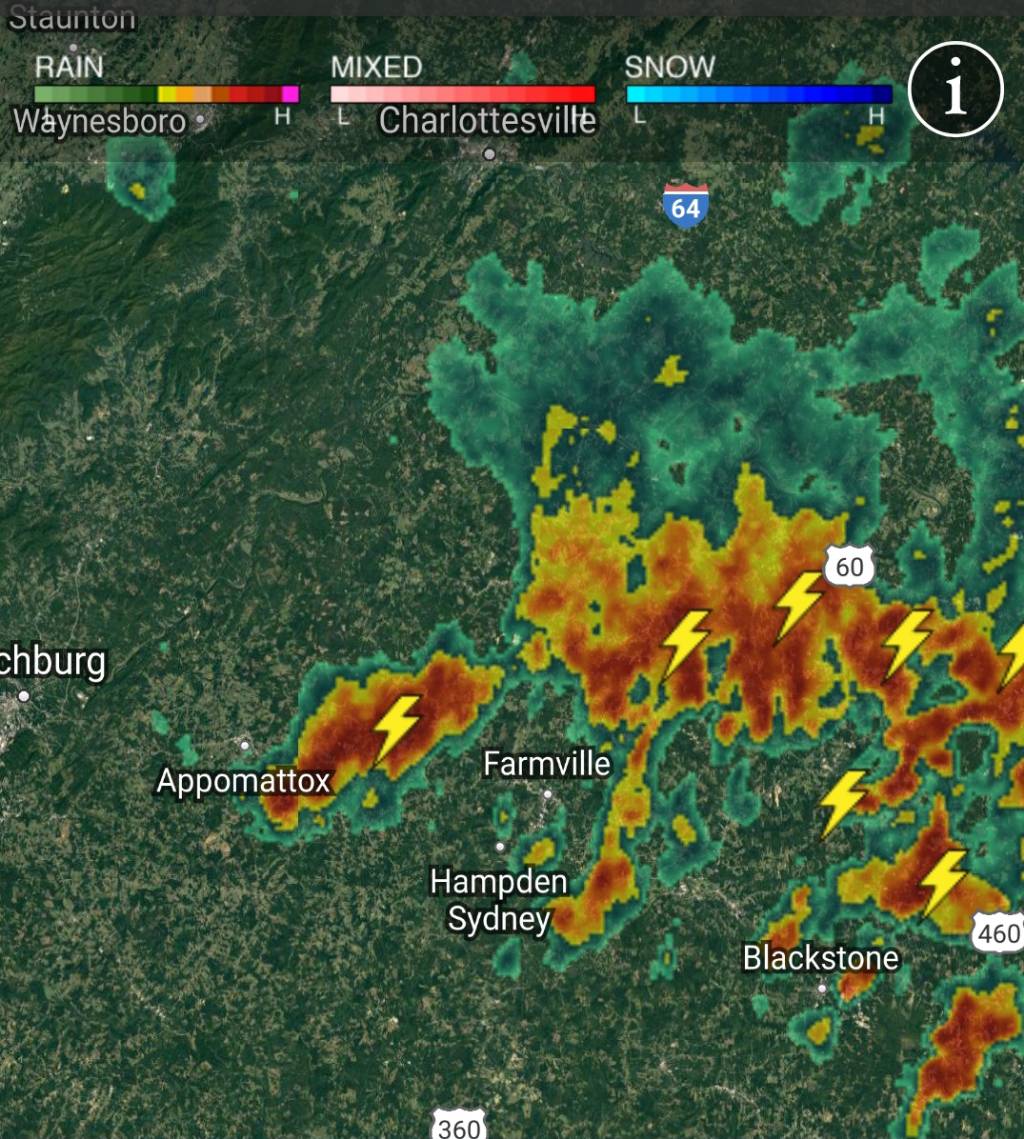This screenshot has height=1139, width=1024.
Task: Open the radar legend info button
Action: click(955, 89)
